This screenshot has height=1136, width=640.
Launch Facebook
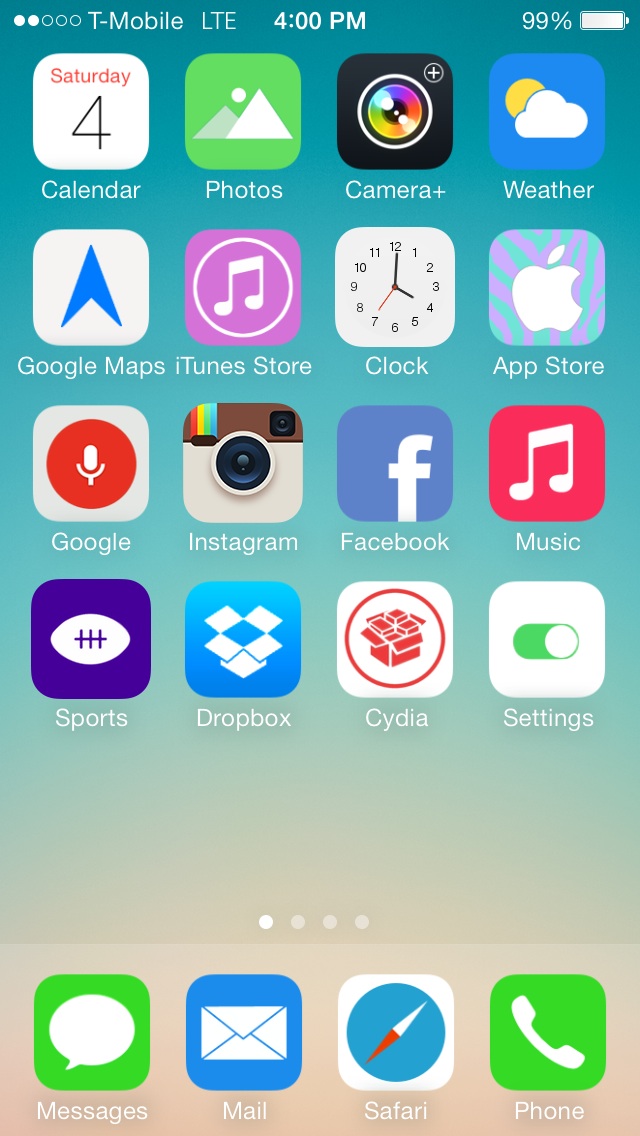[x=395, y=464]
